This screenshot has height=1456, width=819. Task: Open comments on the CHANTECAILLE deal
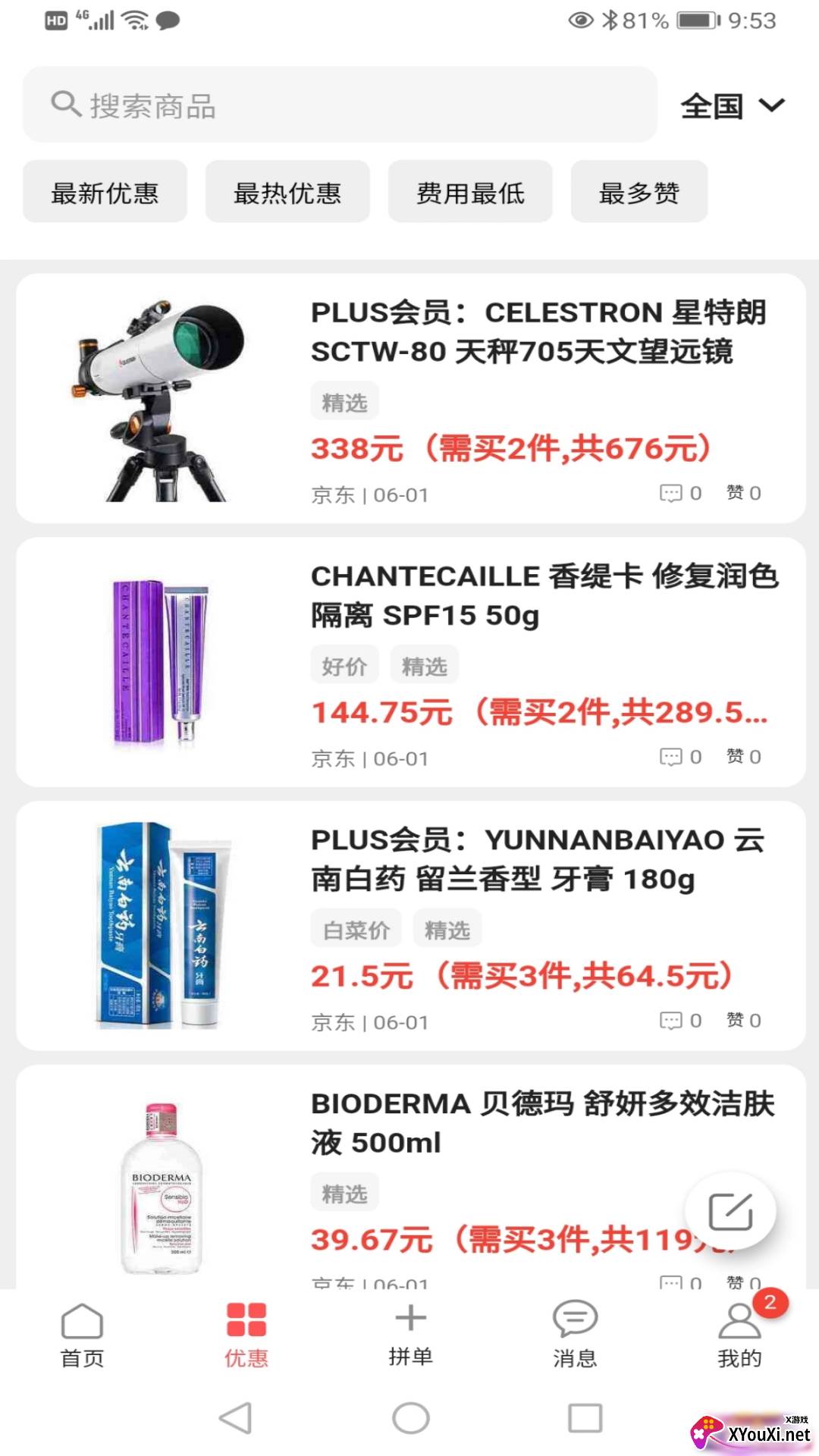pos(680,757)
